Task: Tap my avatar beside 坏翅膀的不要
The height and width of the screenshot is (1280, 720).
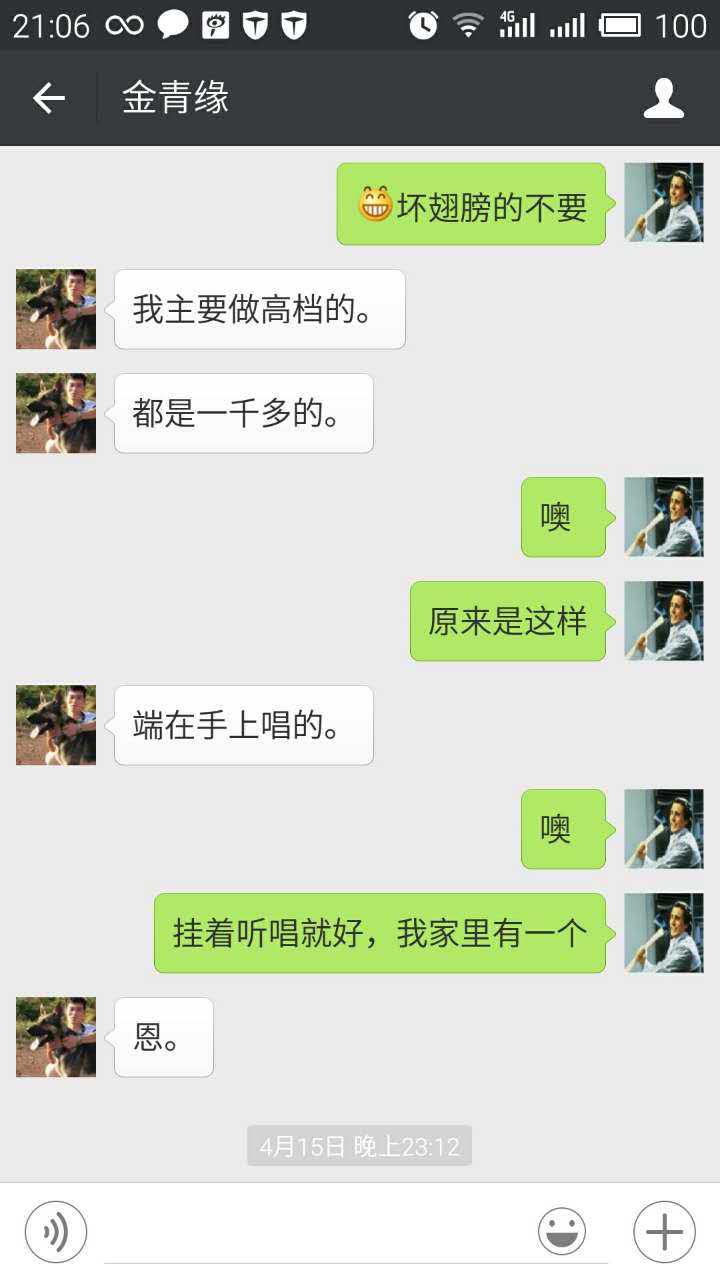Action: coord(664,203)
